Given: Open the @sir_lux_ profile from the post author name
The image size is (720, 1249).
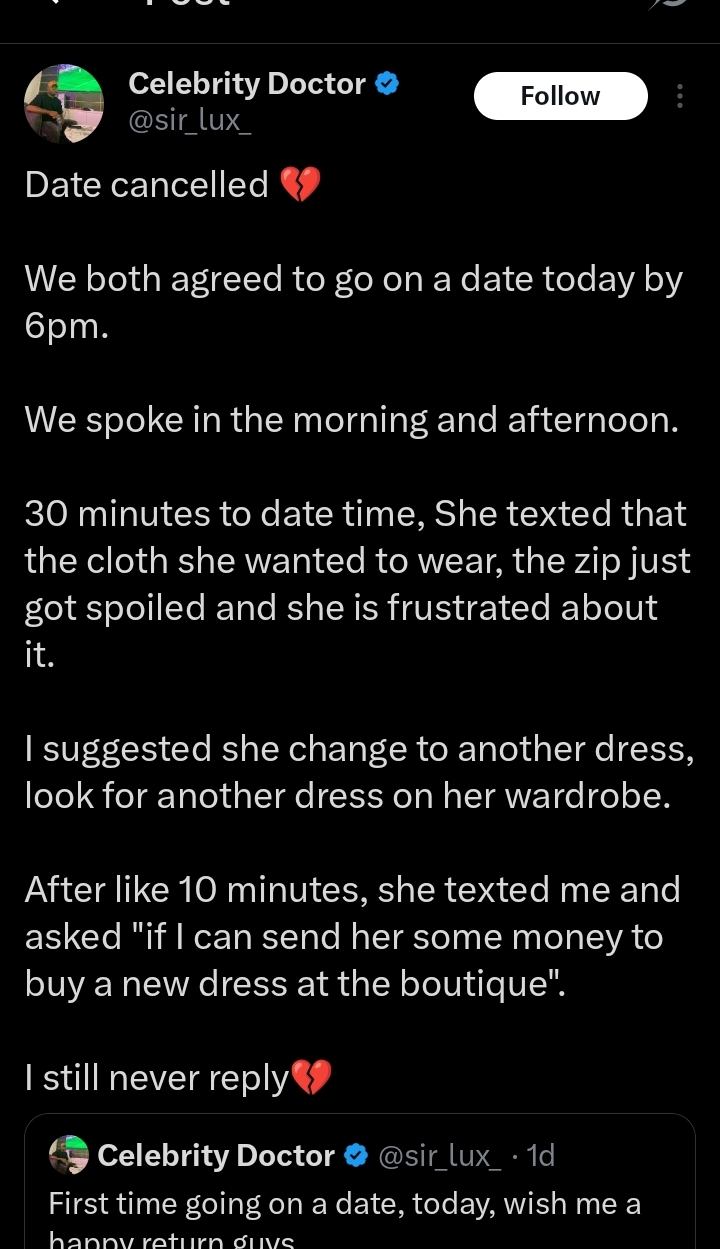Looking at the screenshot, I should pos(247,83).
